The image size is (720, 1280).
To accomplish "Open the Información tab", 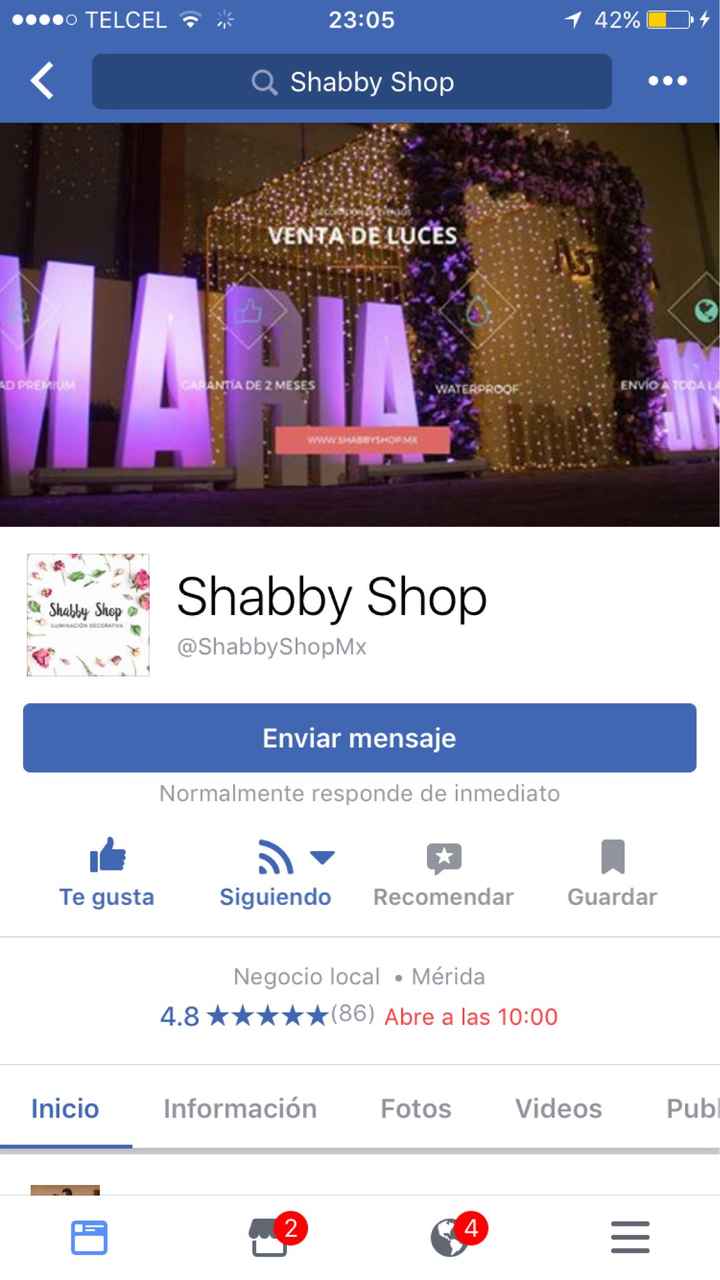I will (239, 1108).
